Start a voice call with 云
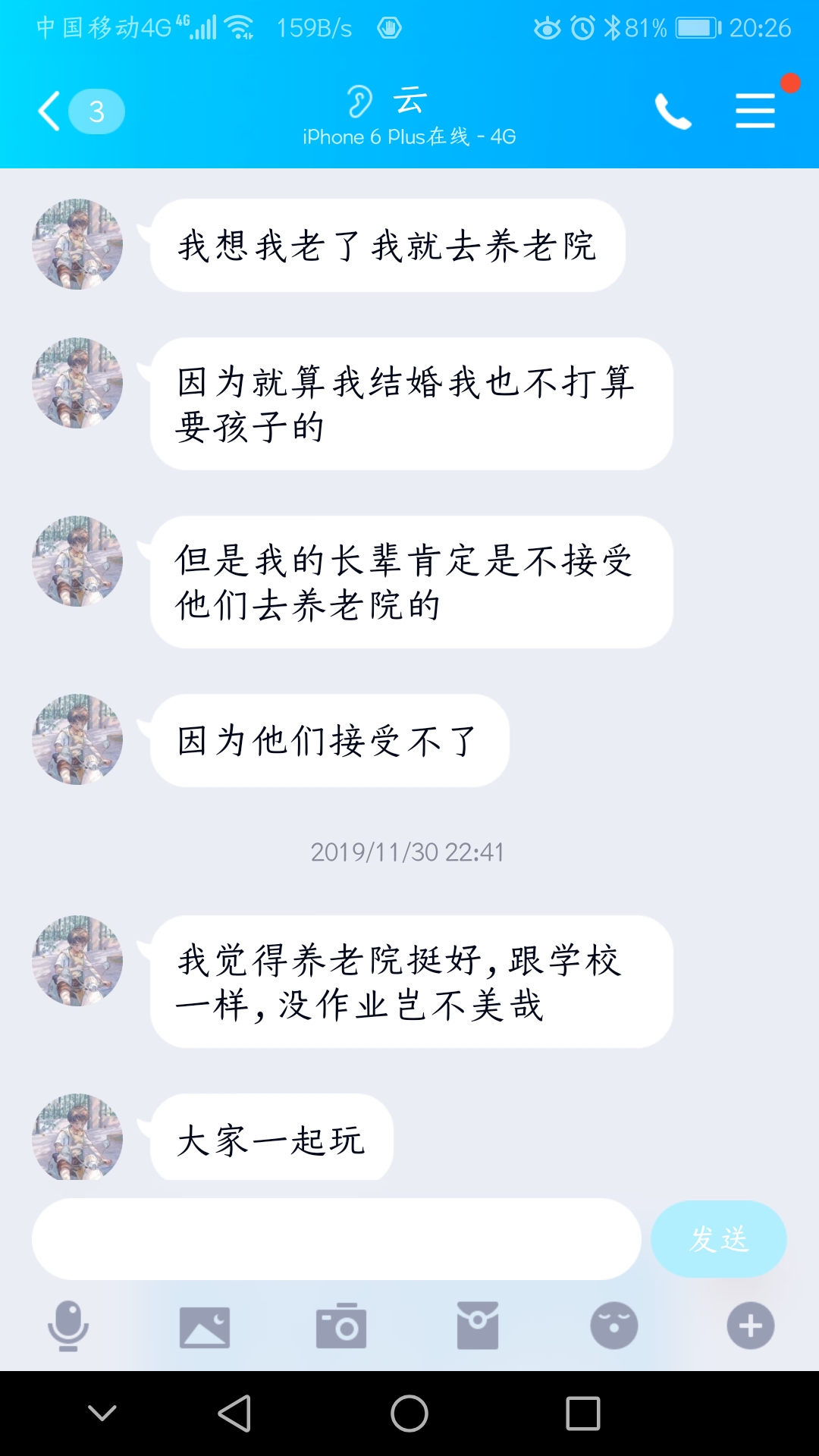Image resolution: width=819 pixels, height=1456 pixels. click(x=673, y=111)
